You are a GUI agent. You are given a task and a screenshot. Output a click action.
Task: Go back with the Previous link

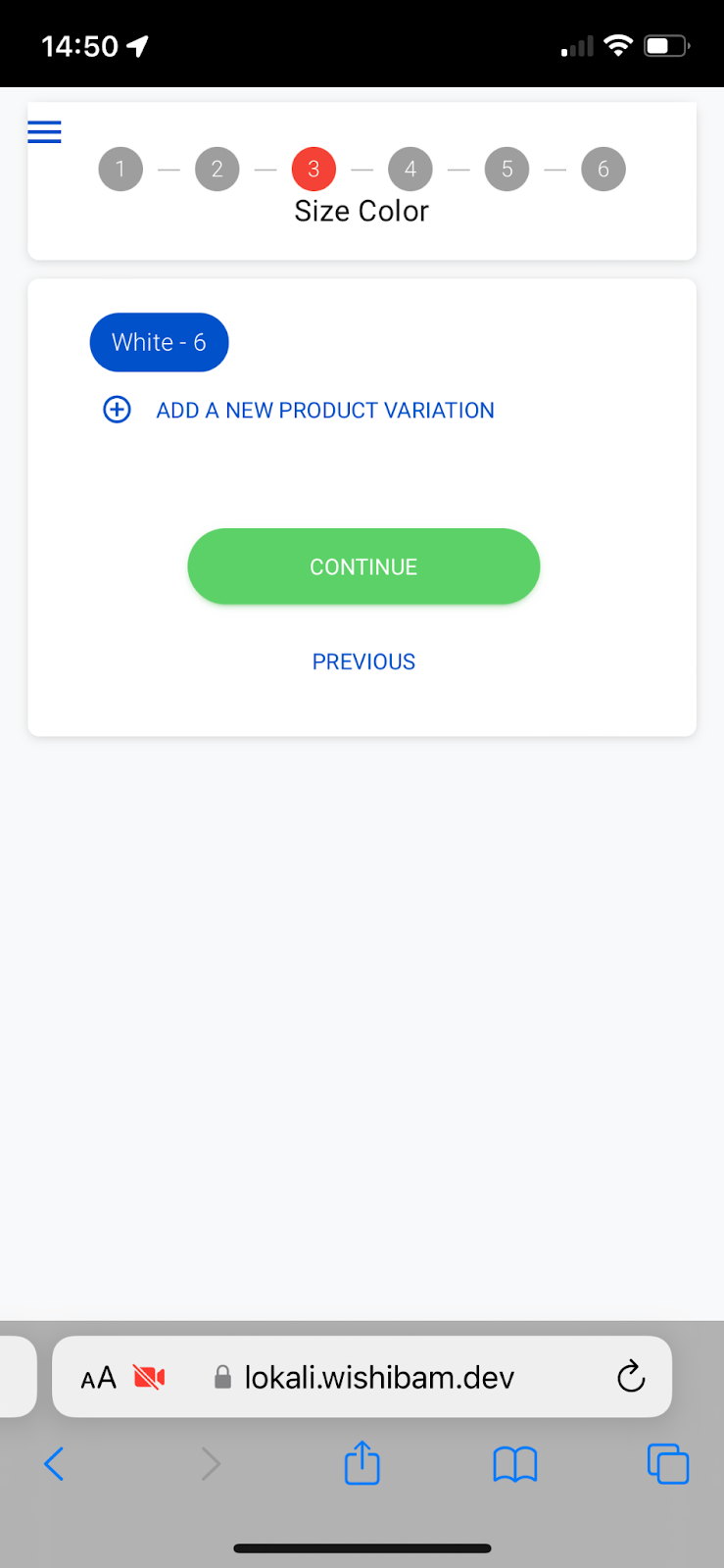(x=363, y=661)
